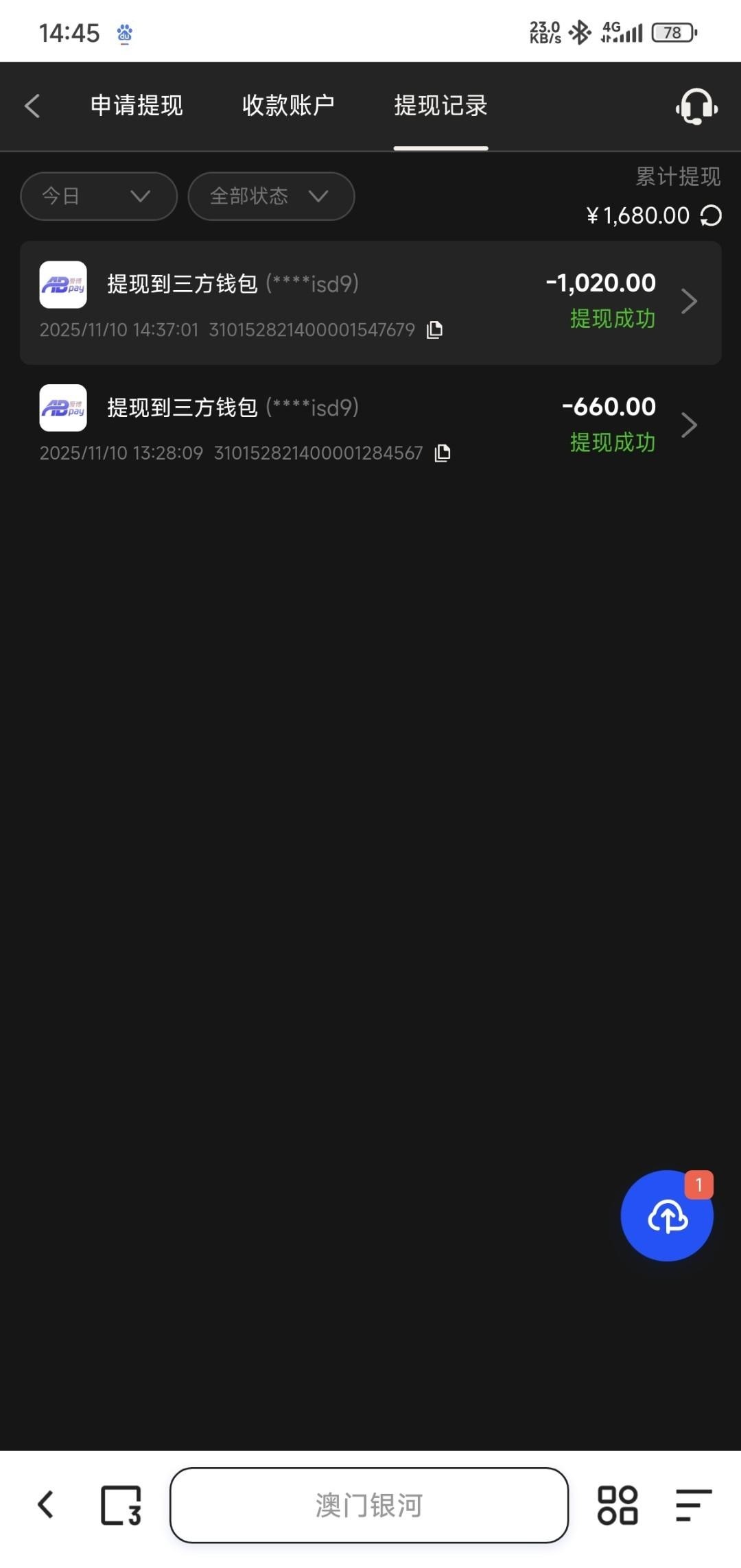Select the 提现记录 tab
The height and width of the screenshot is (1568, 741).
pos(440,106)
